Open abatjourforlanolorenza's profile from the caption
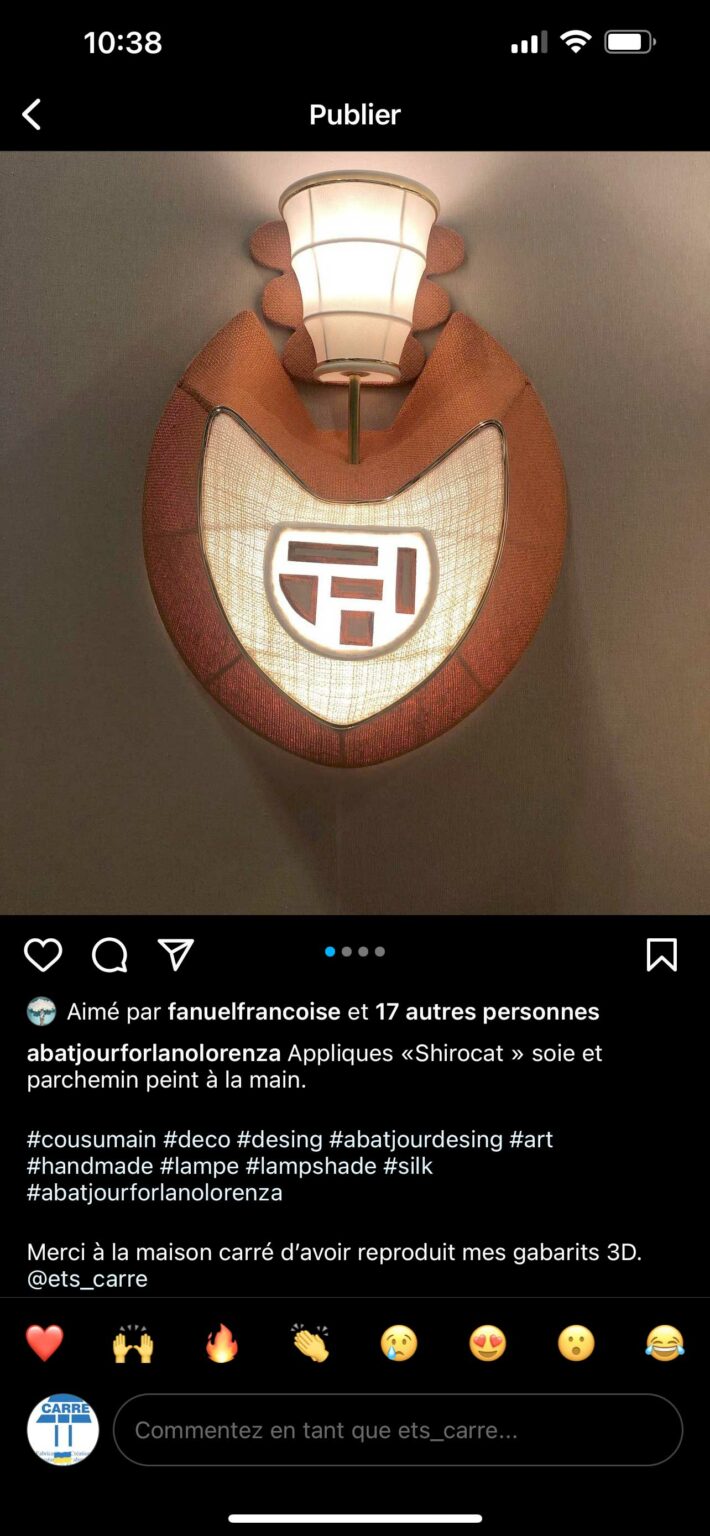710x1536 pixels. coord(154,1053)
